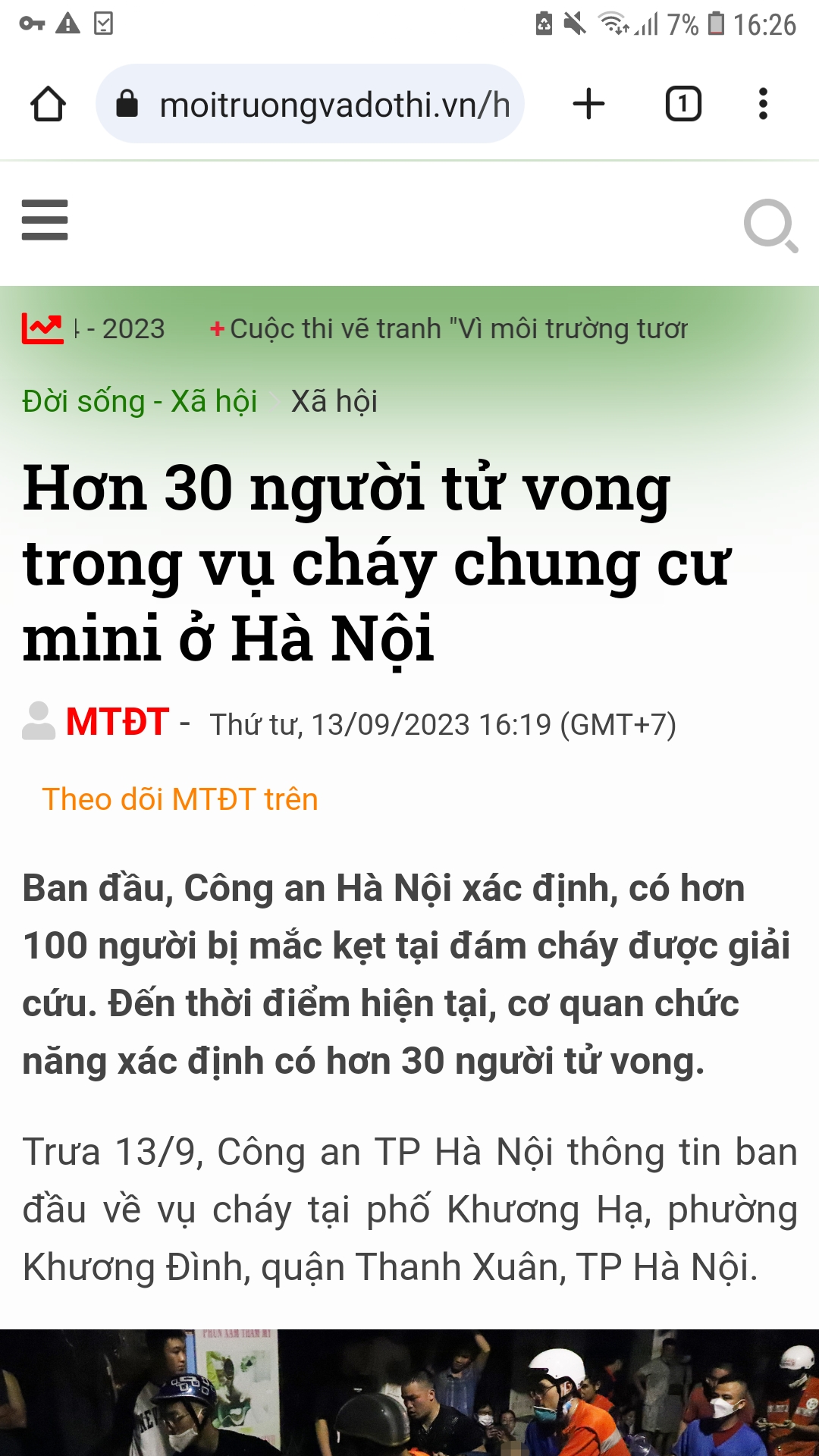Screen dimensions: 819x1456
Task: Open the site hamburger menu
Action: click(x=45, y=220)
